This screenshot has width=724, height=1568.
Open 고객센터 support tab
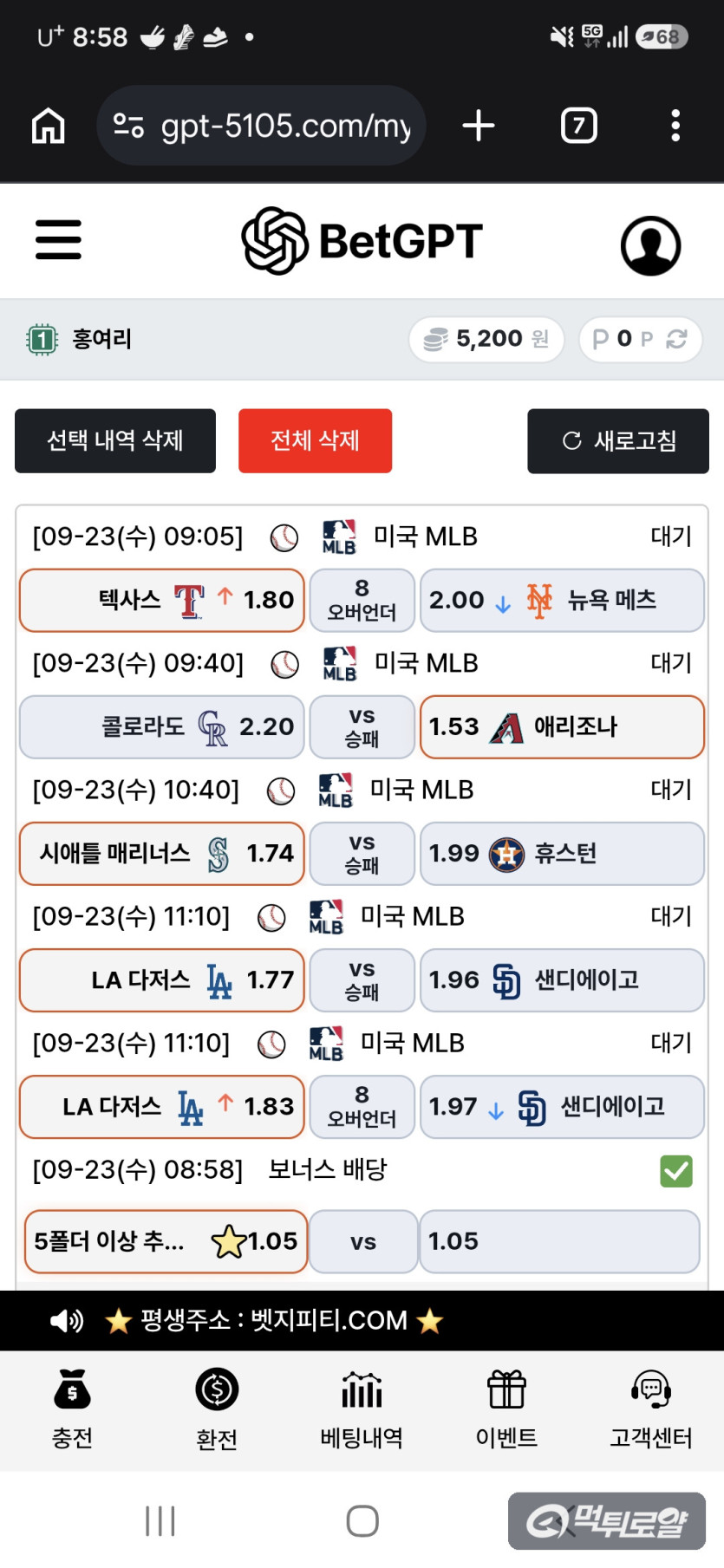pos(651,1409)
